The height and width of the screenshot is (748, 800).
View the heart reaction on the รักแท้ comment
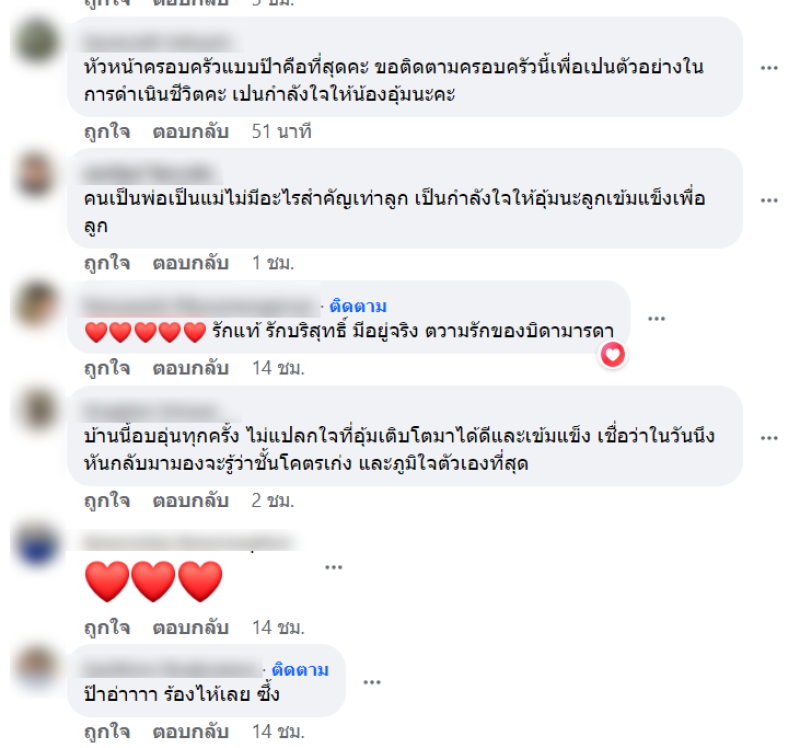tap(612, 354)
